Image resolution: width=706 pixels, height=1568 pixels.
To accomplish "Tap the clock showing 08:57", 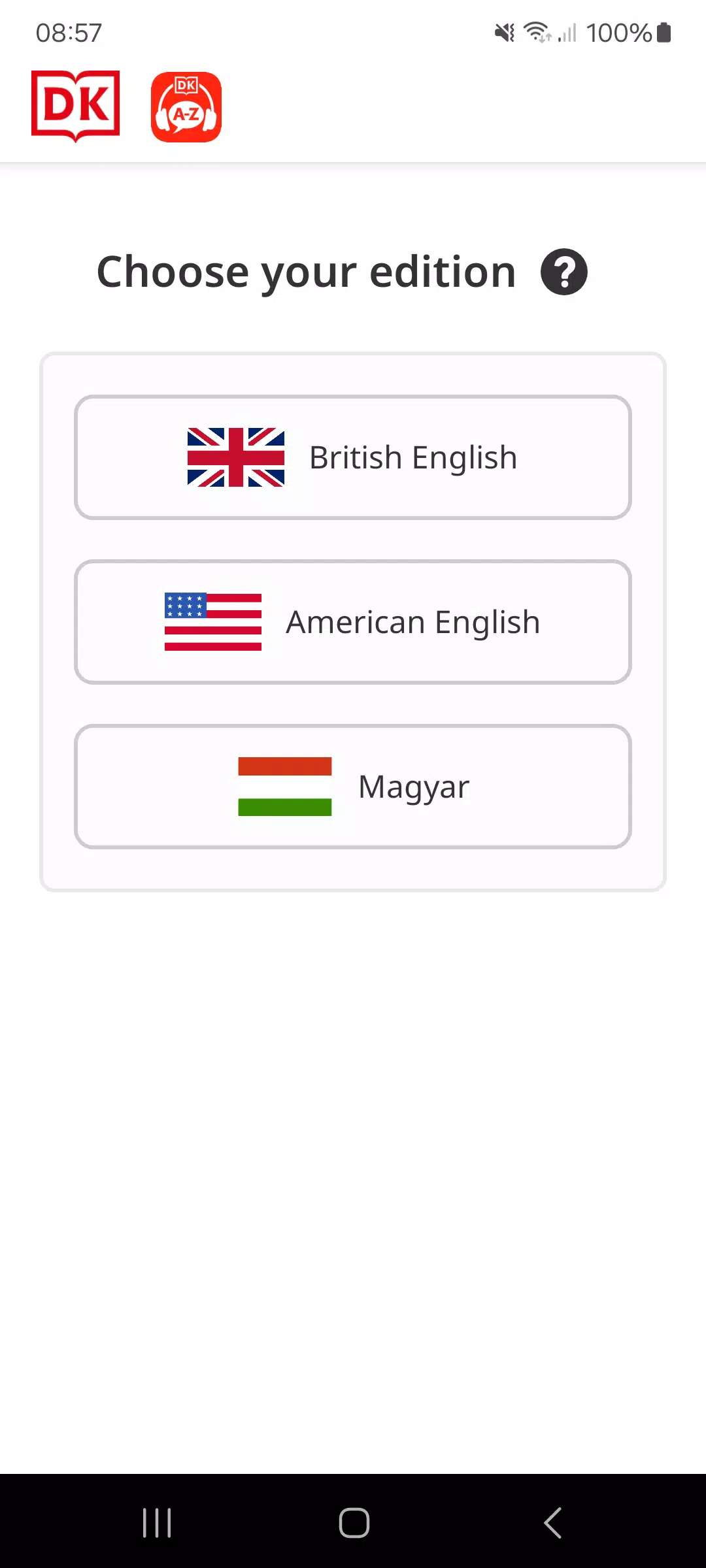I will coord(68,31).
